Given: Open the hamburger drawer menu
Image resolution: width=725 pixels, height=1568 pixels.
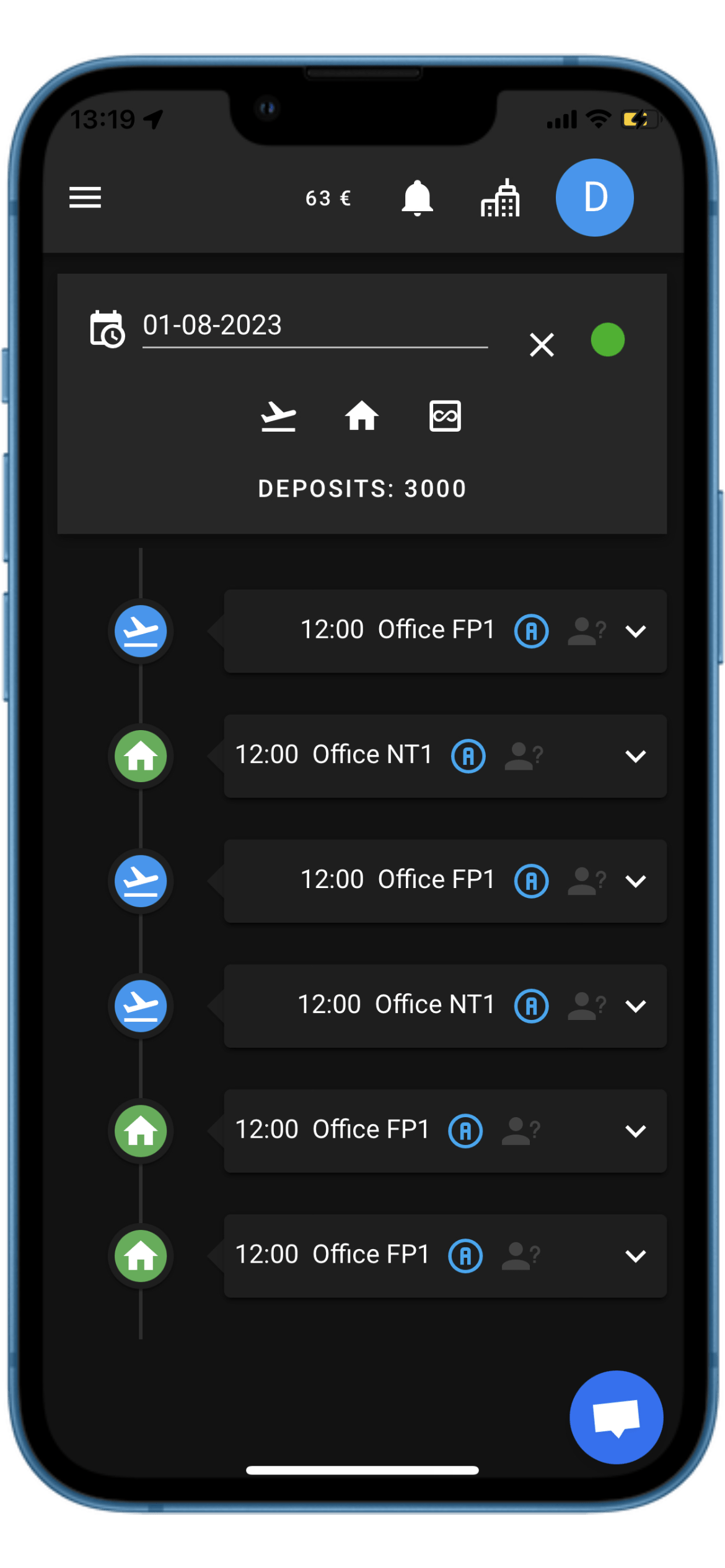Looking at the screenshot, I should click(85, 198).
